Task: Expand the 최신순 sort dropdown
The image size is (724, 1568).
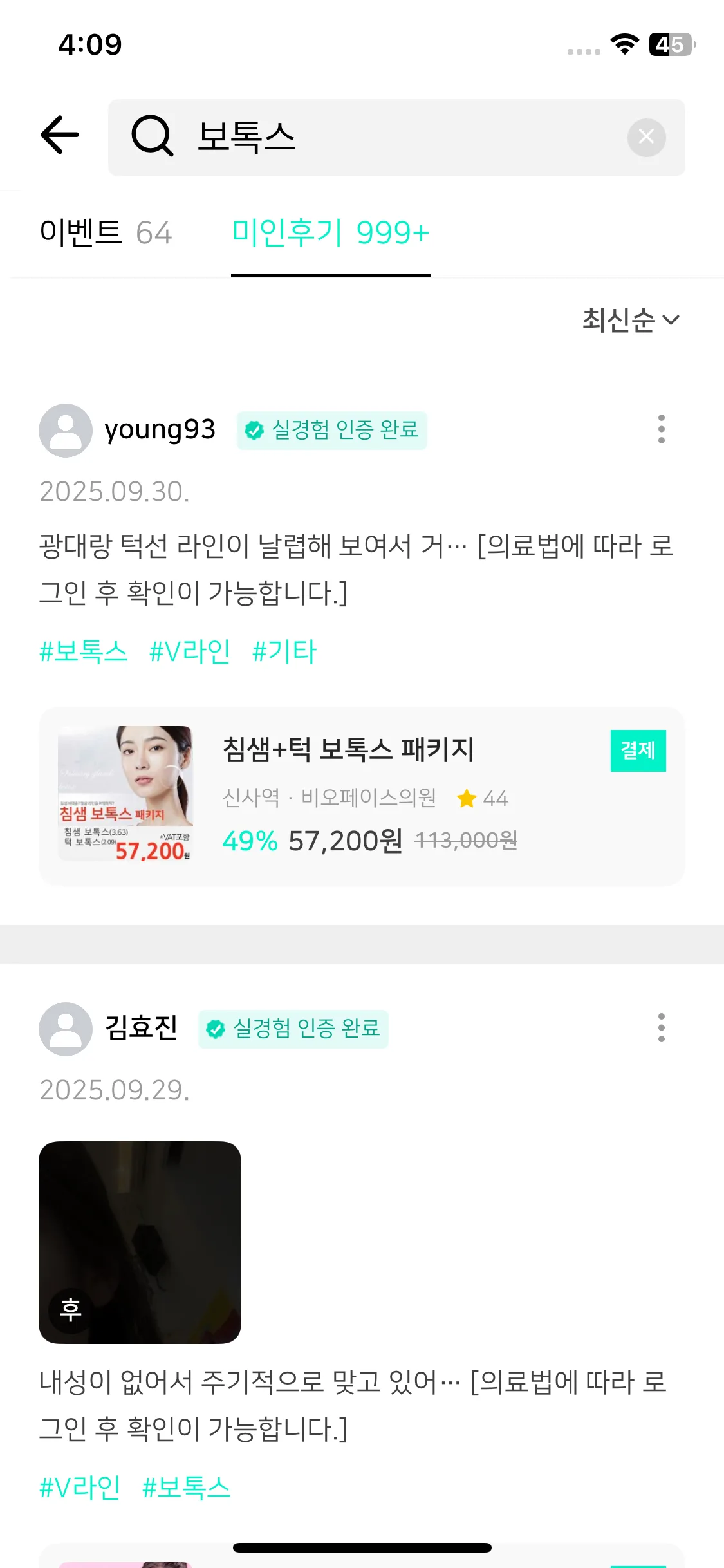Action: click(630, 320)
